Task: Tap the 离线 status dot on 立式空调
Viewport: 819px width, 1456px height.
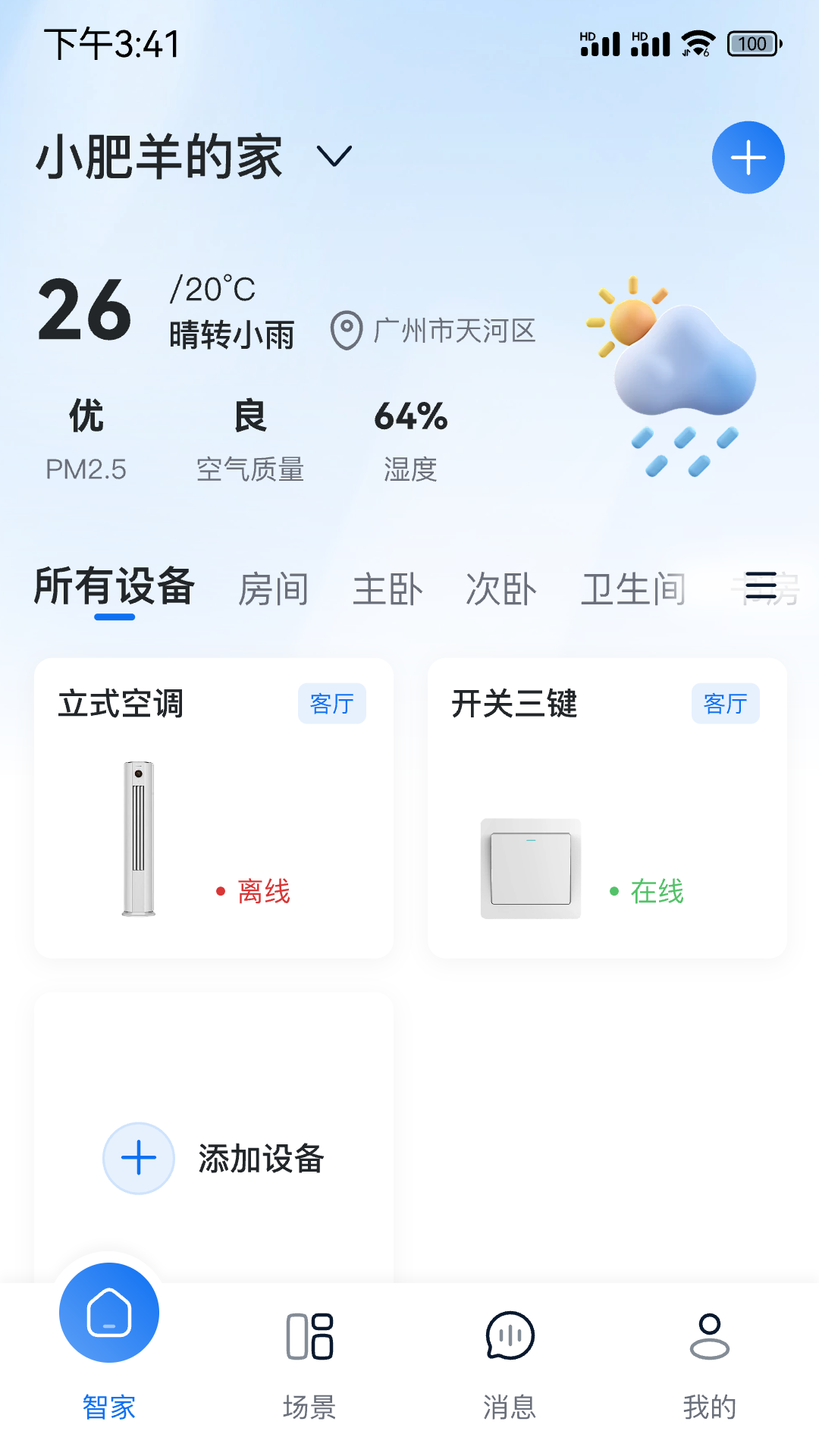Action: (x=220, y=893)
